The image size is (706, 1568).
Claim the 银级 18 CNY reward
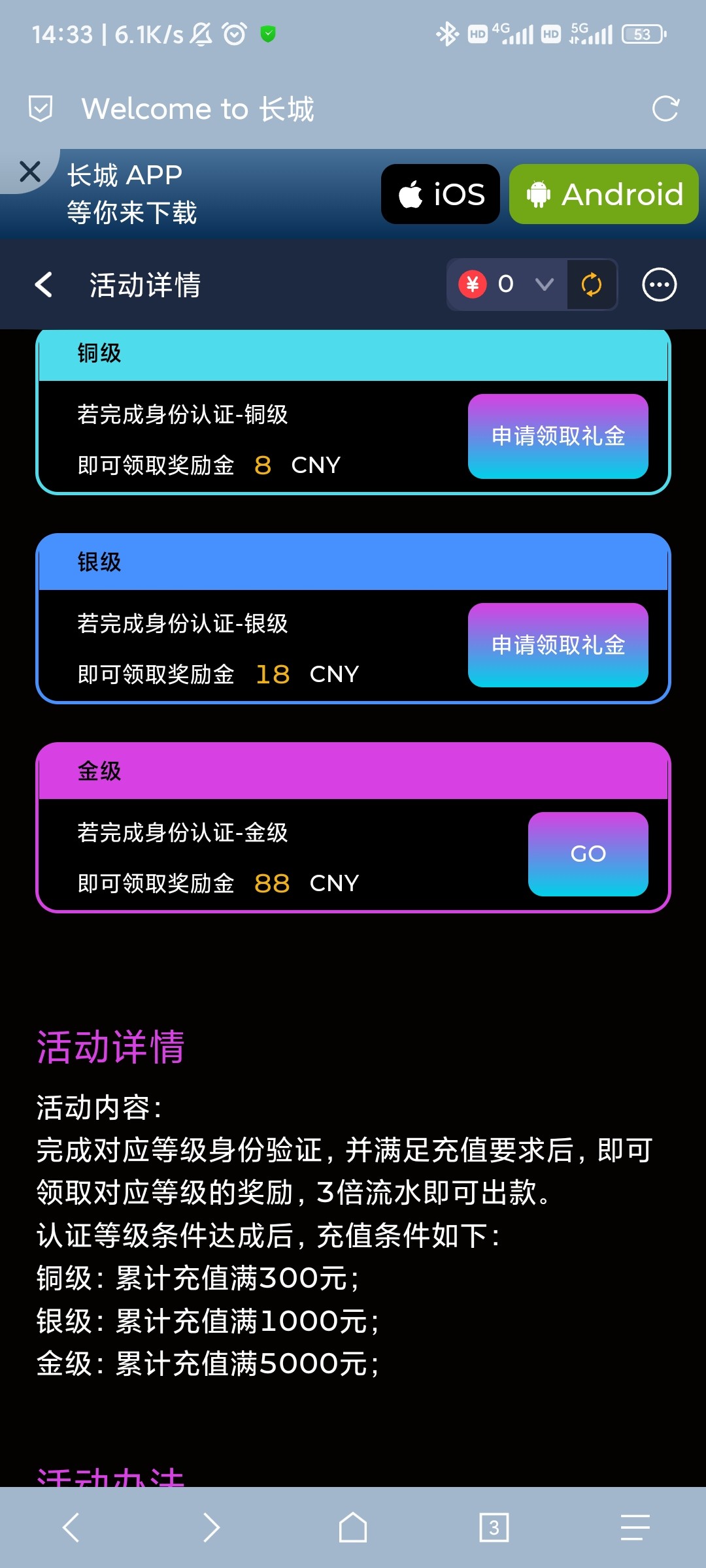pos(558,645)
